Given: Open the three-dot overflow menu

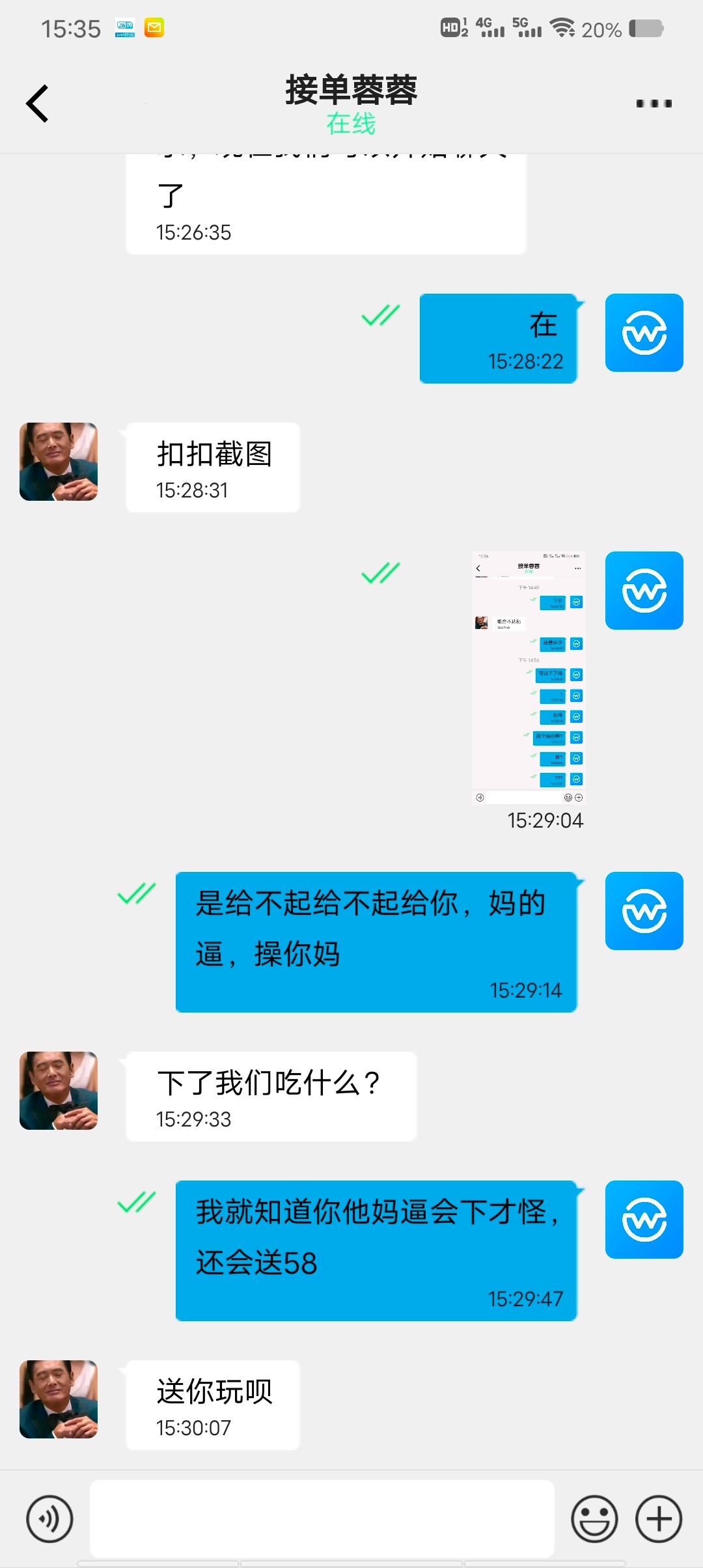Looking at the screenshot, I should (654, 104).
